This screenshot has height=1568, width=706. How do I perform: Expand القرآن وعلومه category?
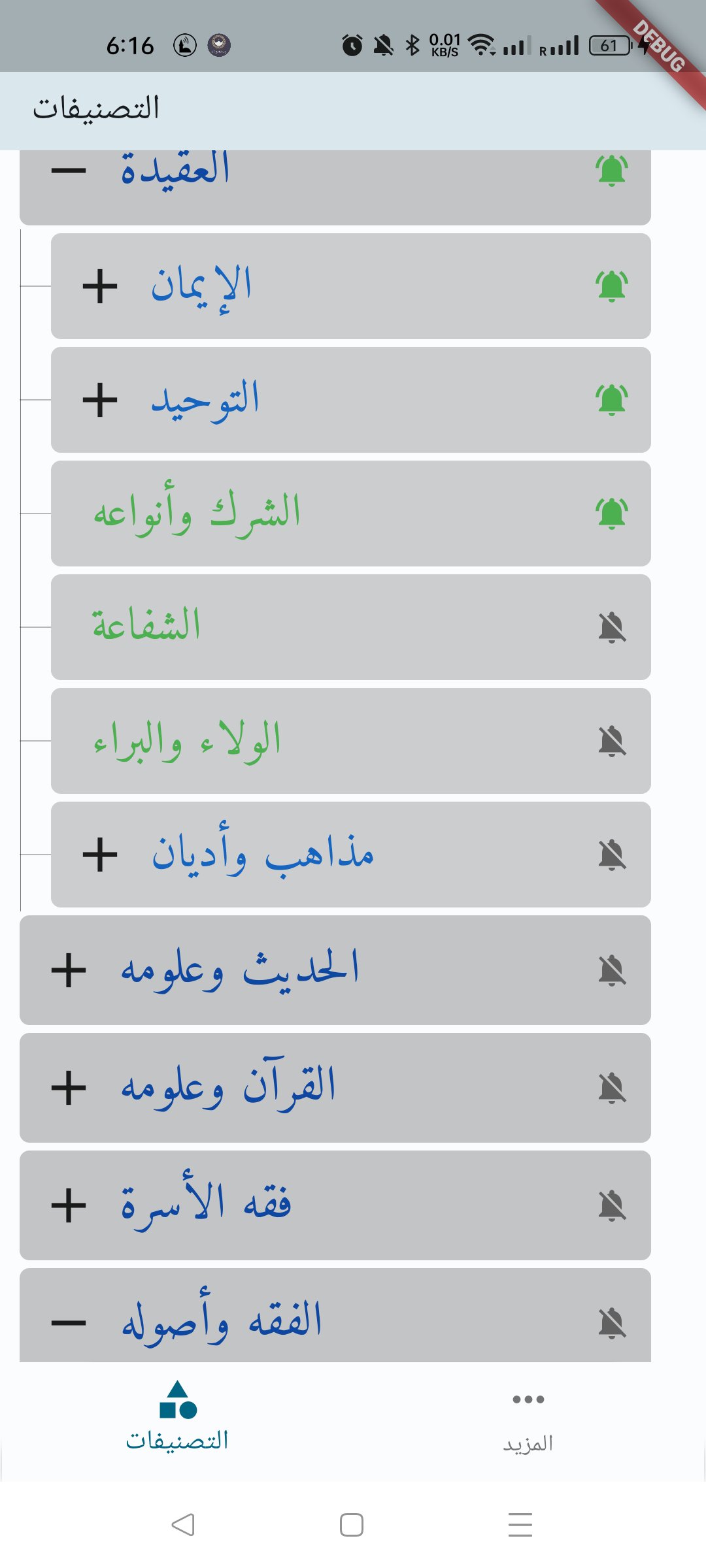click(69, 1088)
